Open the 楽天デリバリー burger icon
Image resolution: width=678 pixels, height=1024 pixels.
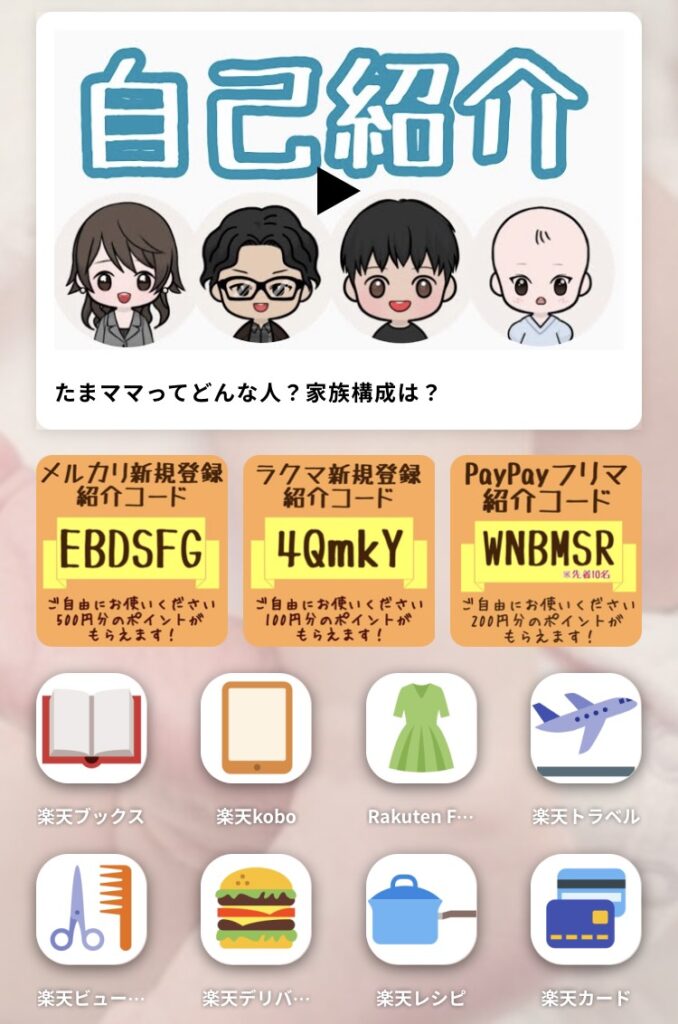click(256, 908)
